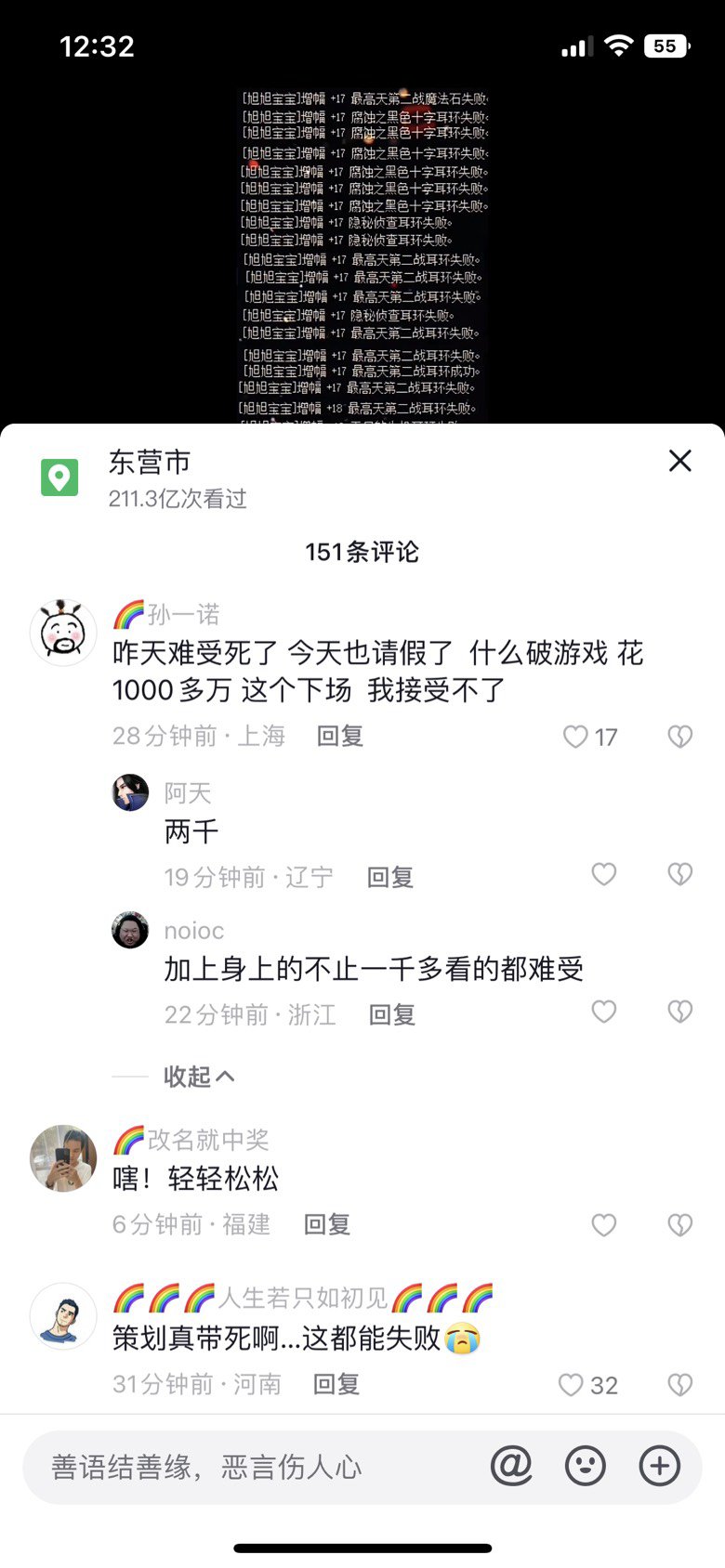Reply to 阿天's comment
725x1568 pixels.
tap(390, 877)
